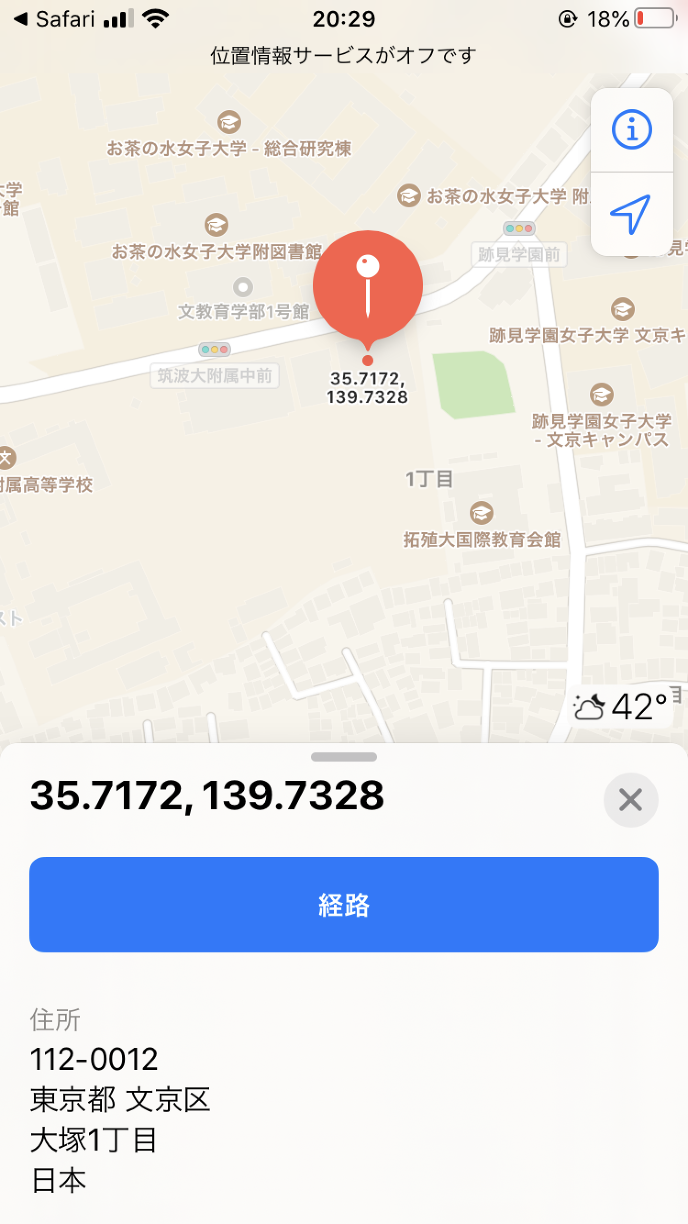Tap the red dropped pin marker
The image size is (688, 1224).
click(368, 284)
